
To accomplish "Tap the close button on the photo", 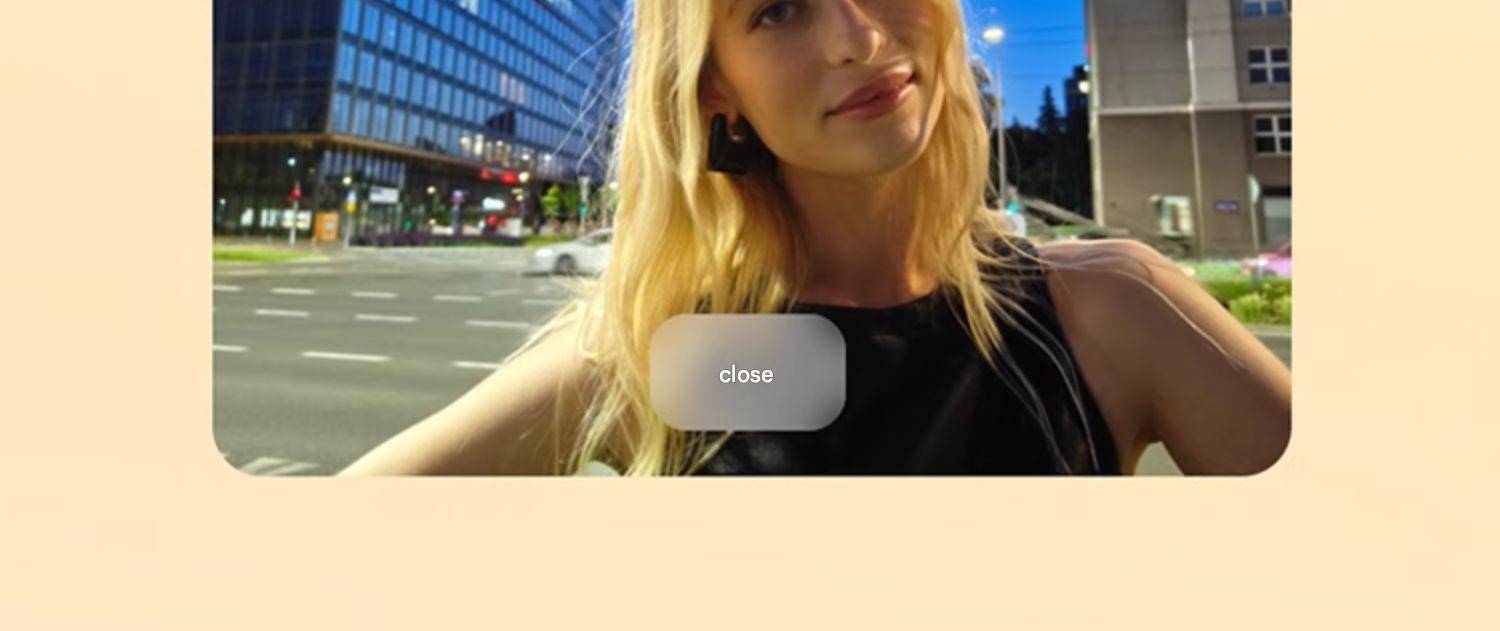I will point(747,373).
